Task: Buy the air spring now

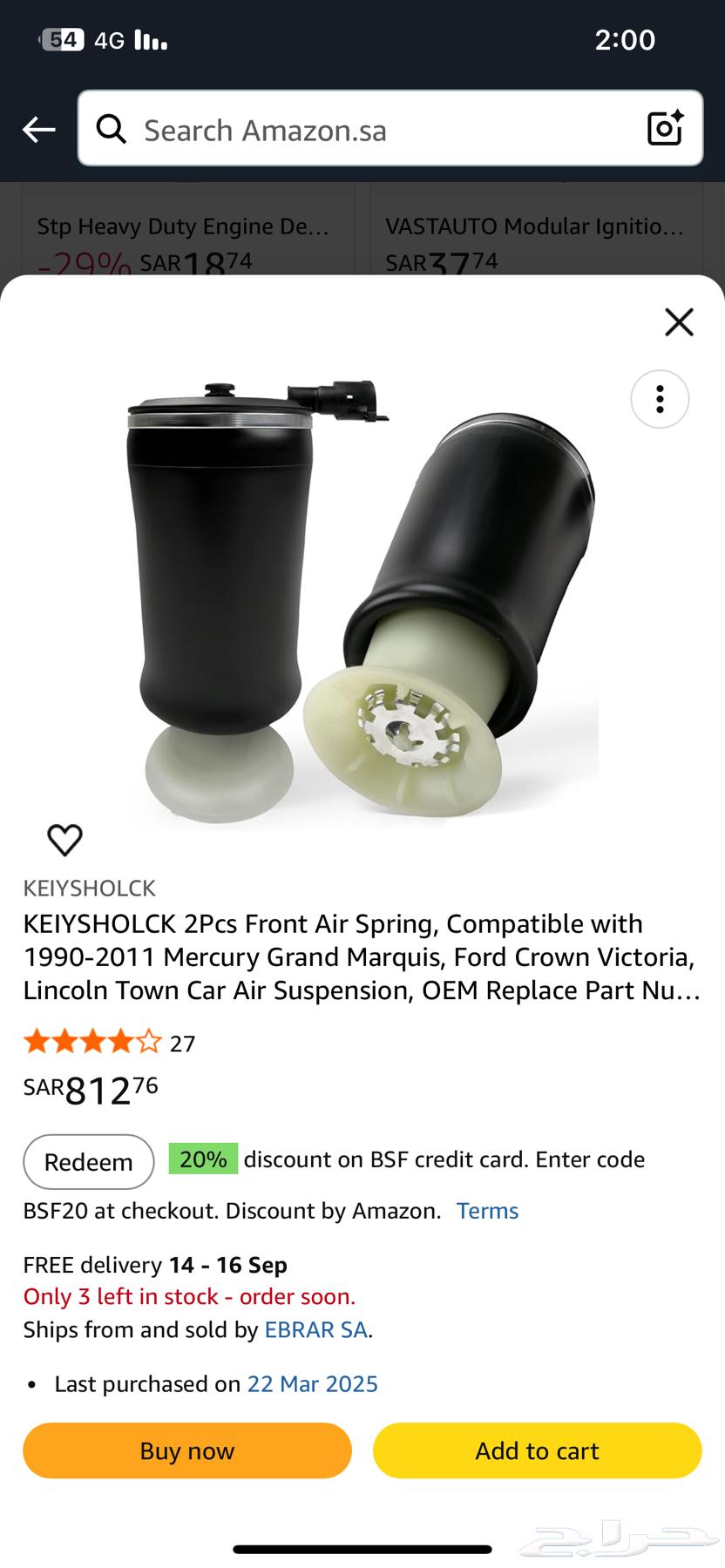Action: [187, 1450]
